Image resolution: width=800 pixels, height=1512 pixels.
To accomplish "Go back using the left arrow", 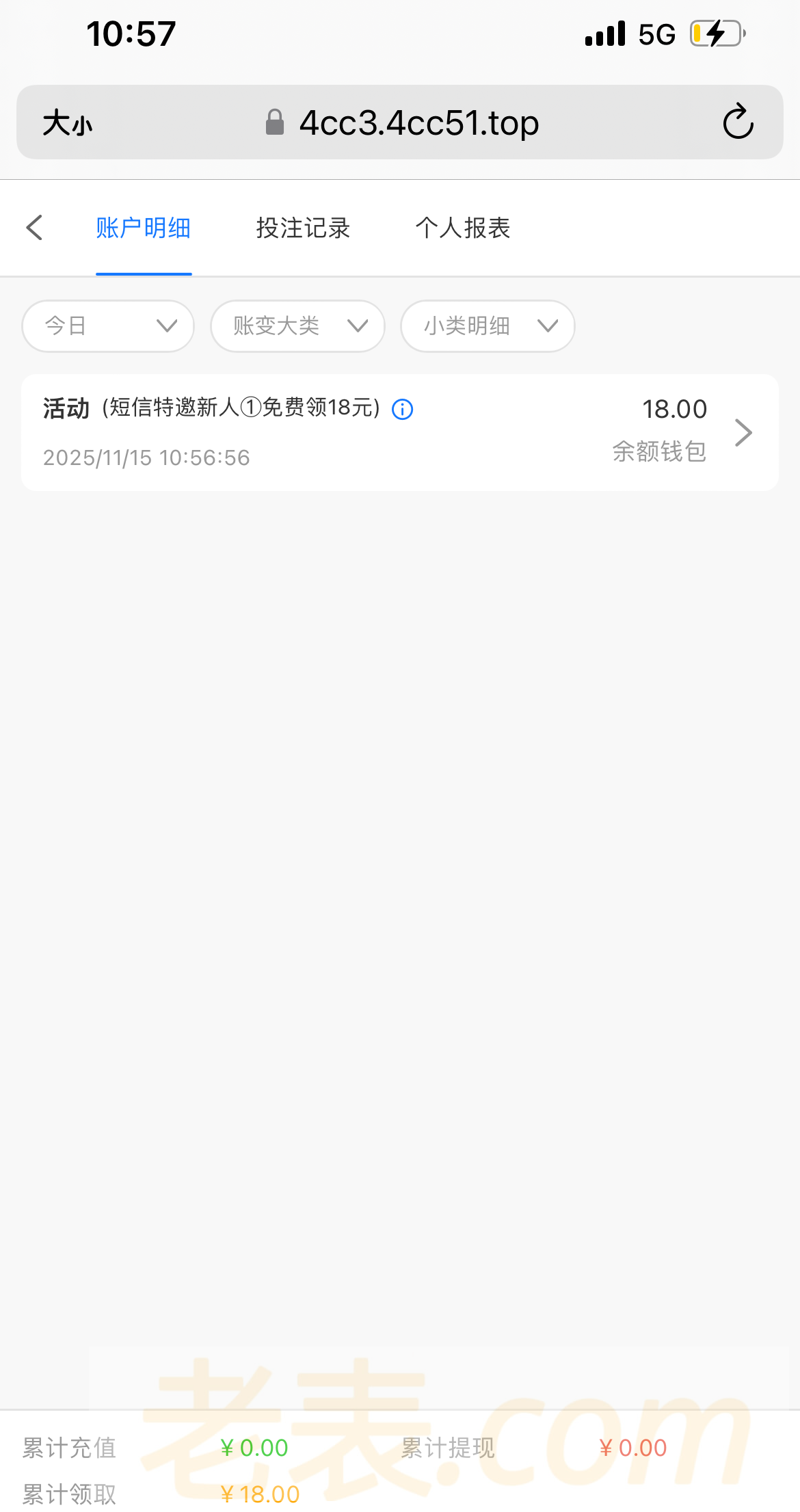I will [34, 228].
